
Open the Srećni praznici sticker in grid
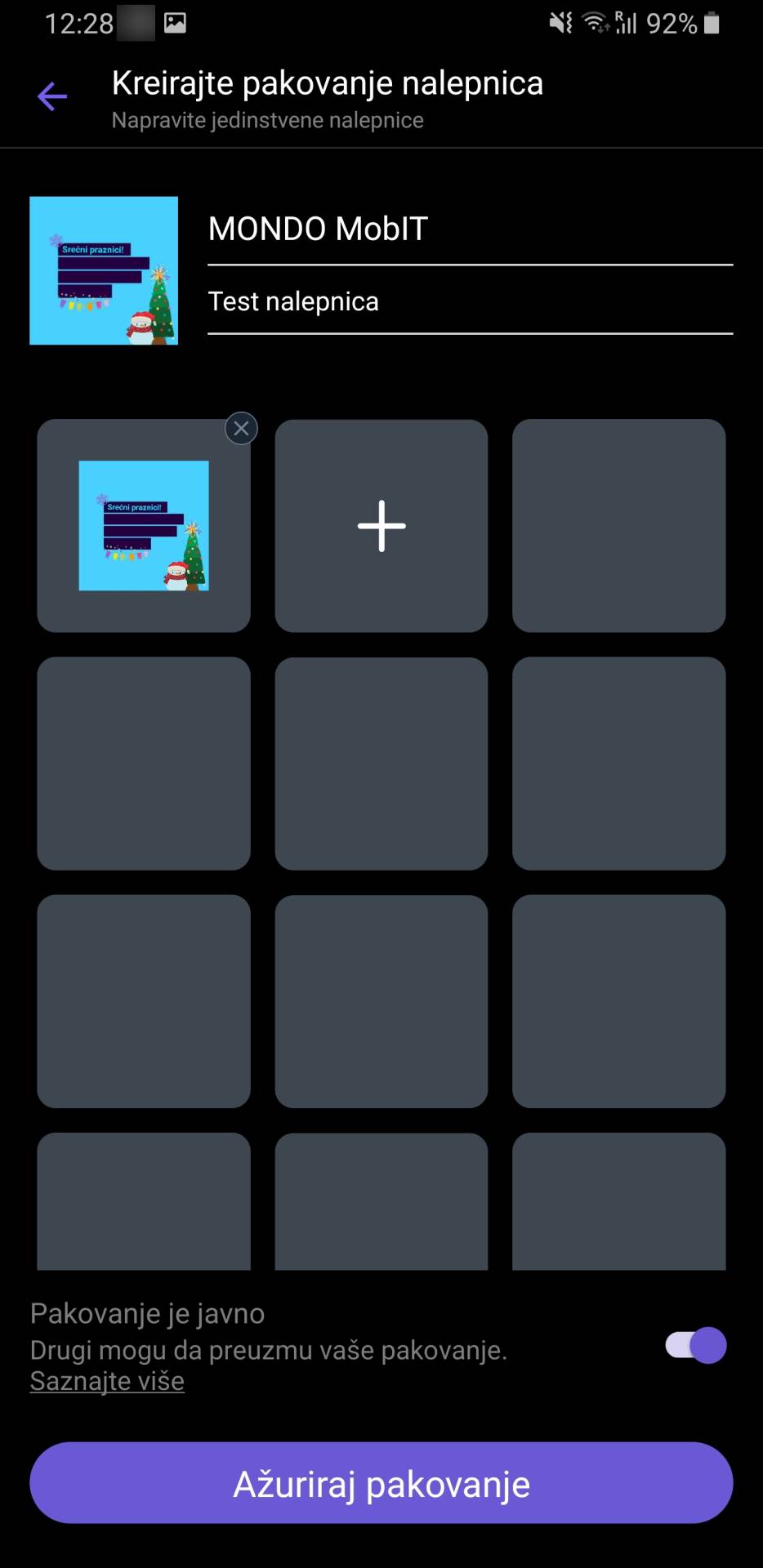[144, 526]
